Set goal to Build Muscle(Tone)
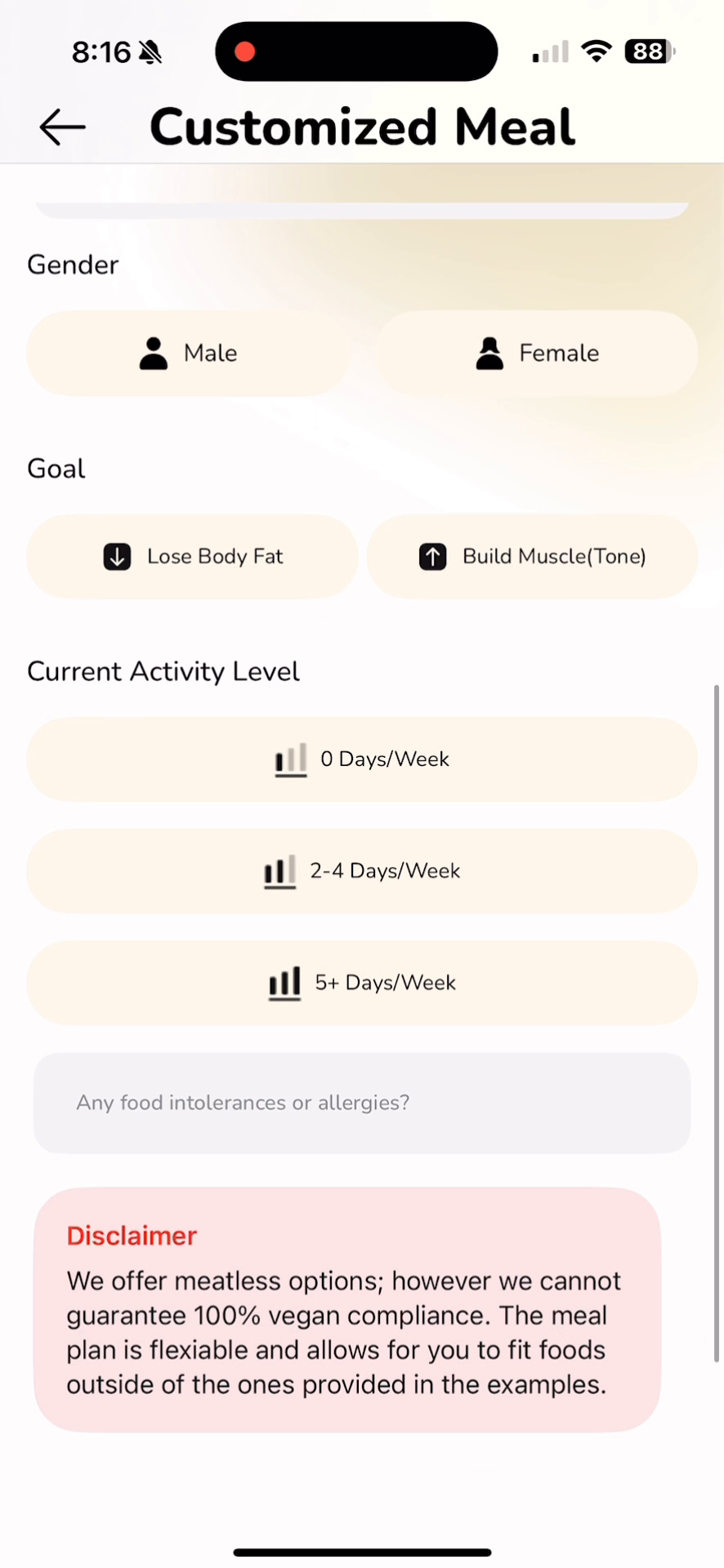Viewport: 724px width, 1568px height. [x=533, y=557]
